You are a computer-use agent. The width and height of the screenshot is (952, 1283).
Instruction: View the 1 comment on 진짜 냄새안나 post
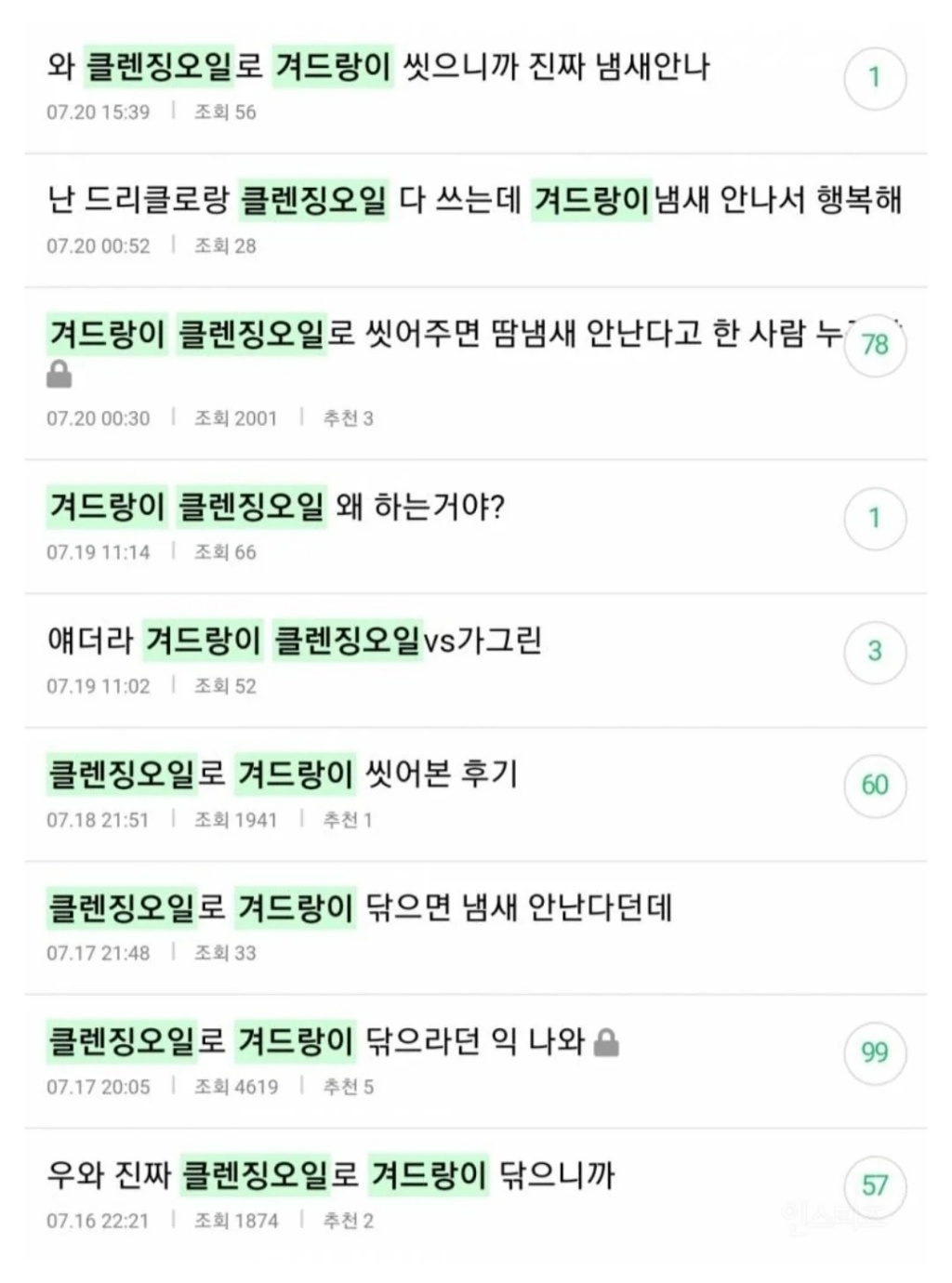[x=875, y=78]
